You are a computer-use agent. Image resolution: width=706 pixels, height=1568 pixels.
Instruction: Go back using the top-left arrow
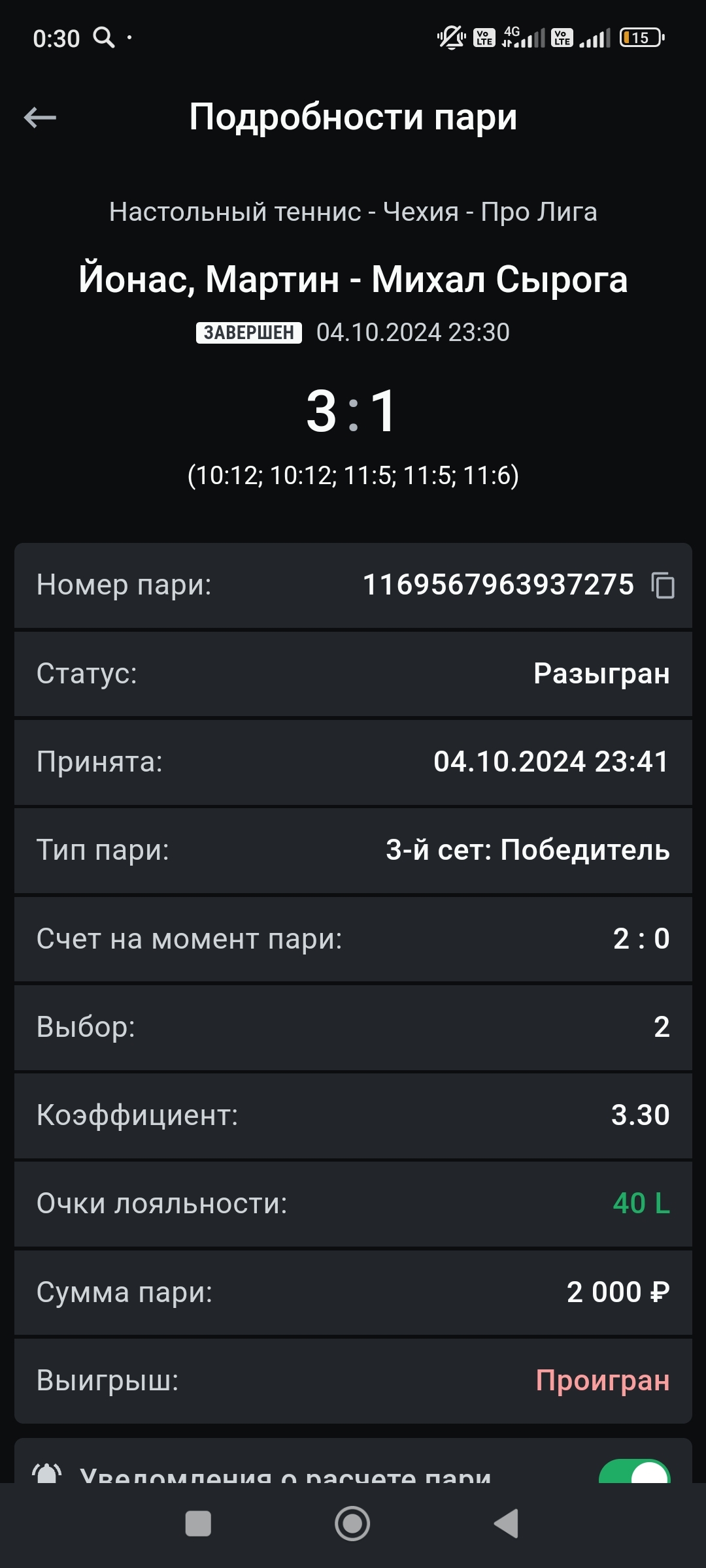[x=40, y=118]
